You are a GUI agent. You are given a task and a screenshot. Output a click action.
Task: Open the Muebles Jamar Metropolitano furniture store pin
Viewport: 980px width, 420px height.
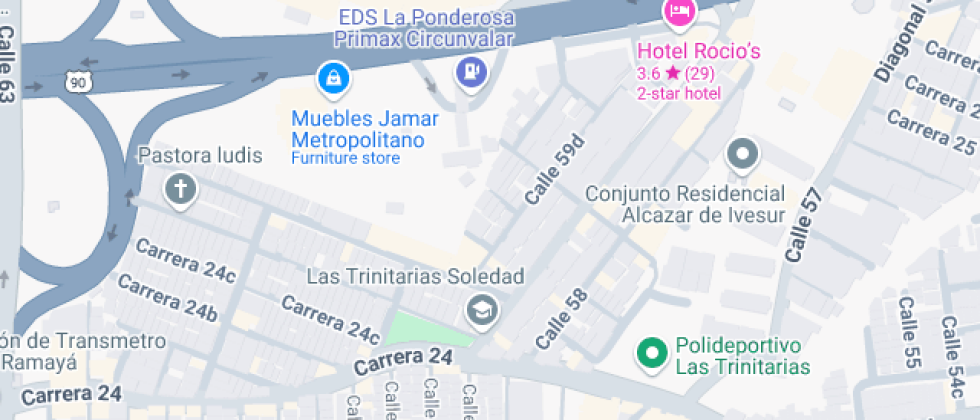pyautogui.click(x=332, y=76)
